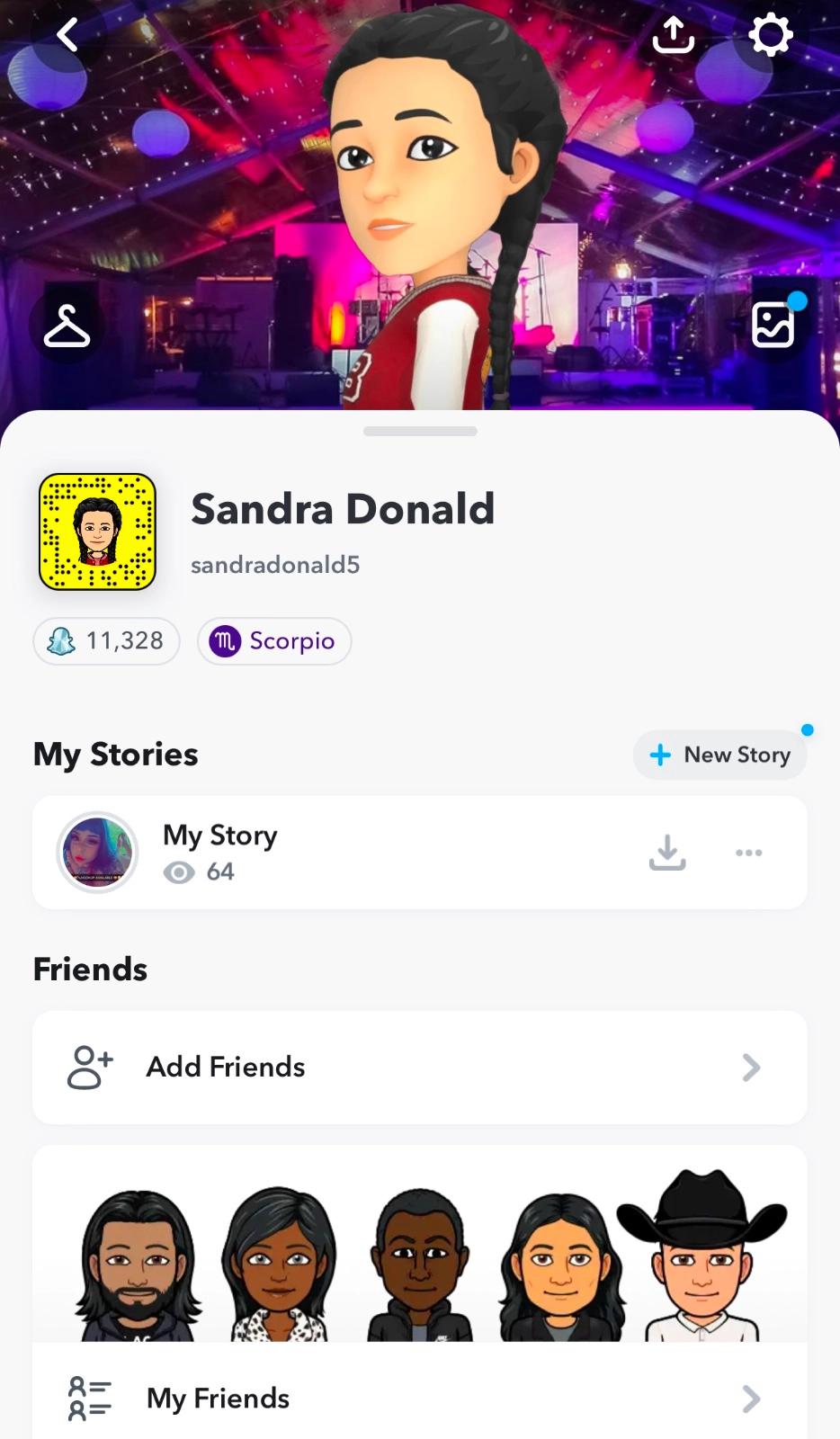The image size is (840, 1439).
Task: Open more options for My Story
Action: (x=748, y=853)
